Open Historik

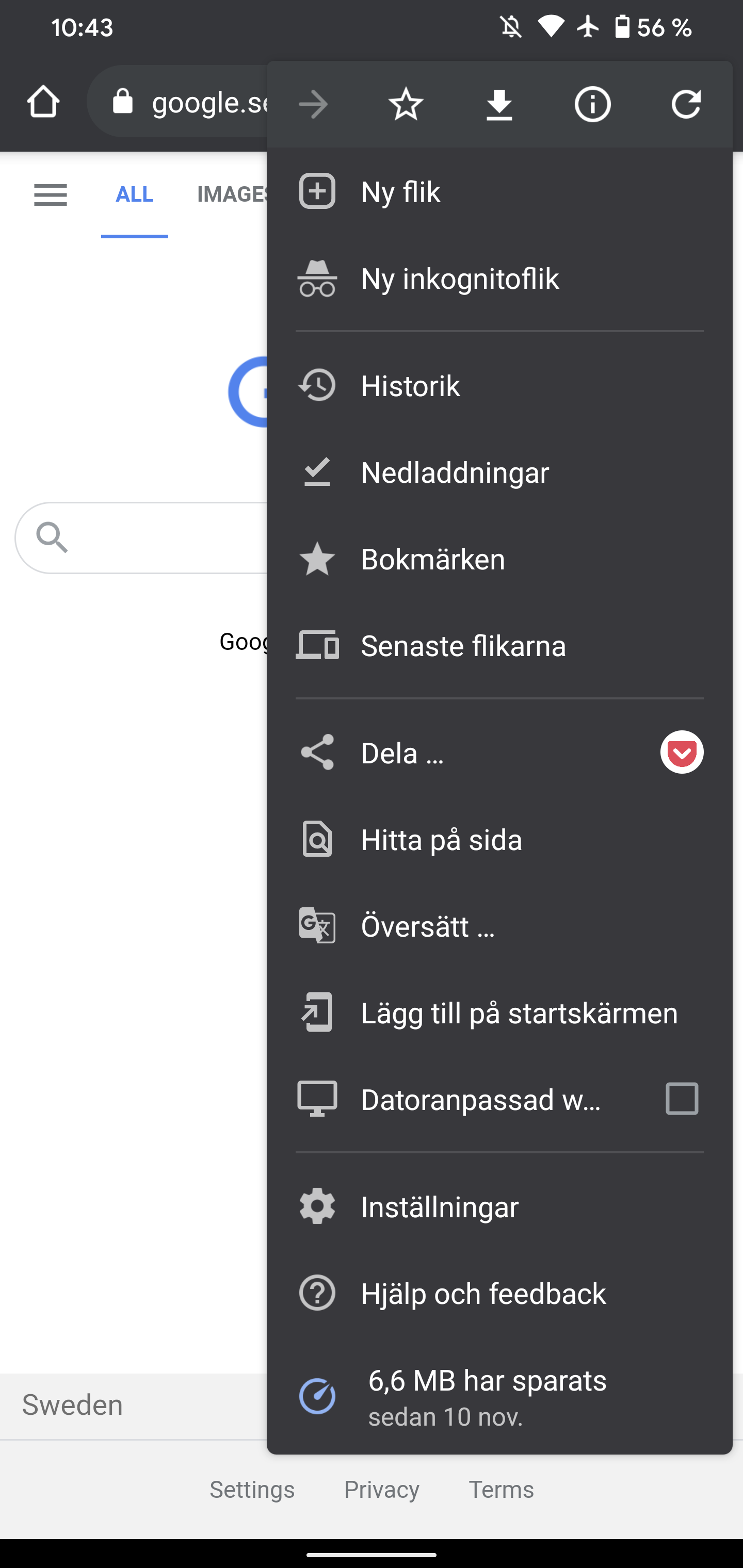tap(499, 386)
